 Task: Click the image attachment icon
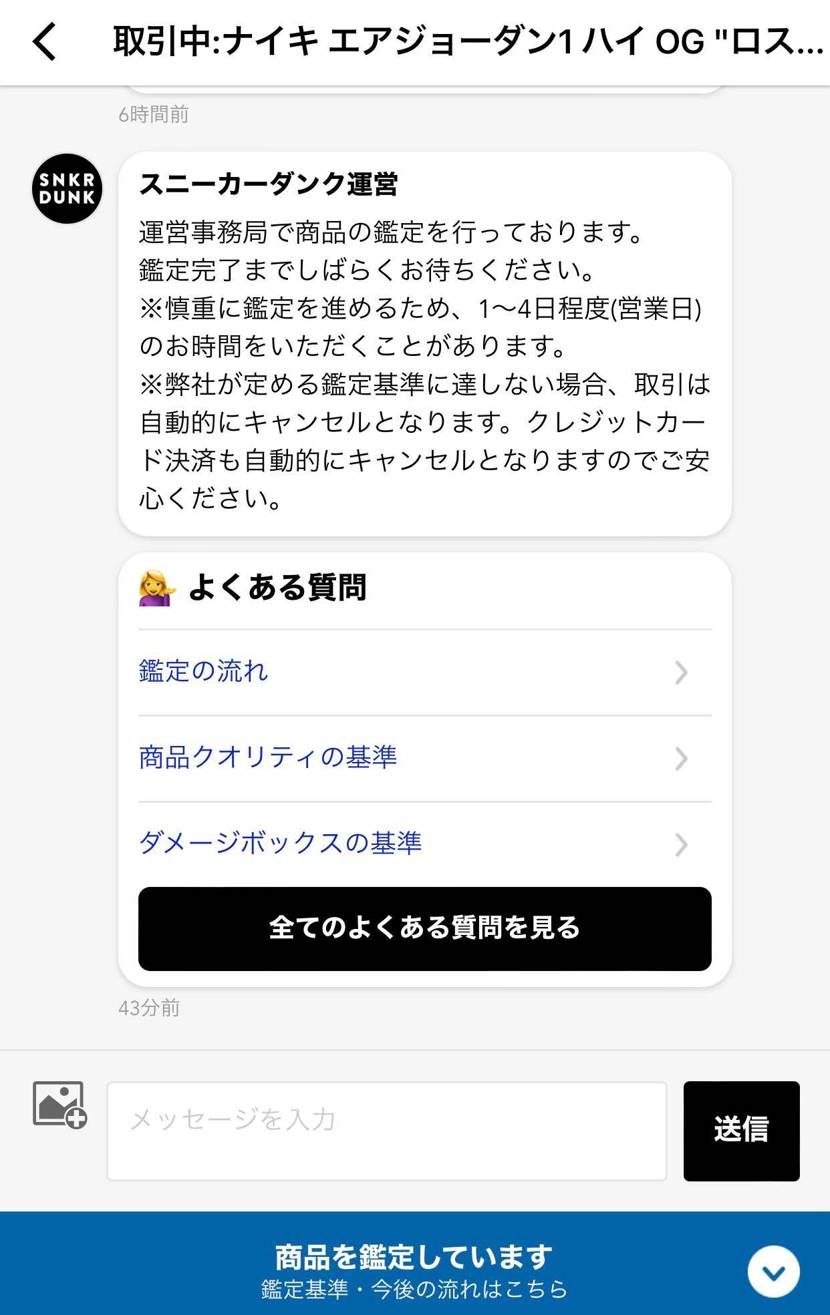coord(58,1103)
